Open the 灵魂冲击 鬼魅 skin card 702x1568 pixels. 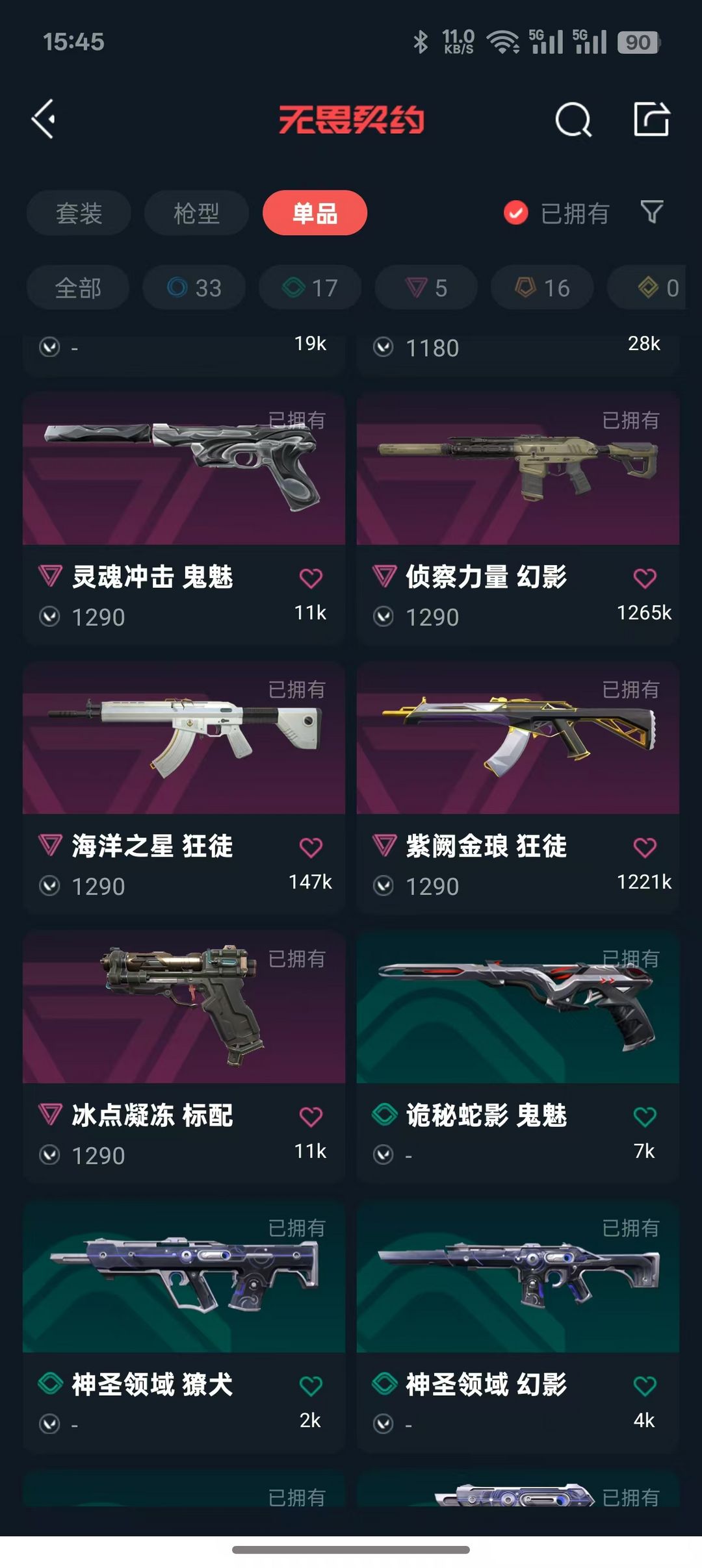pos(184,518)
